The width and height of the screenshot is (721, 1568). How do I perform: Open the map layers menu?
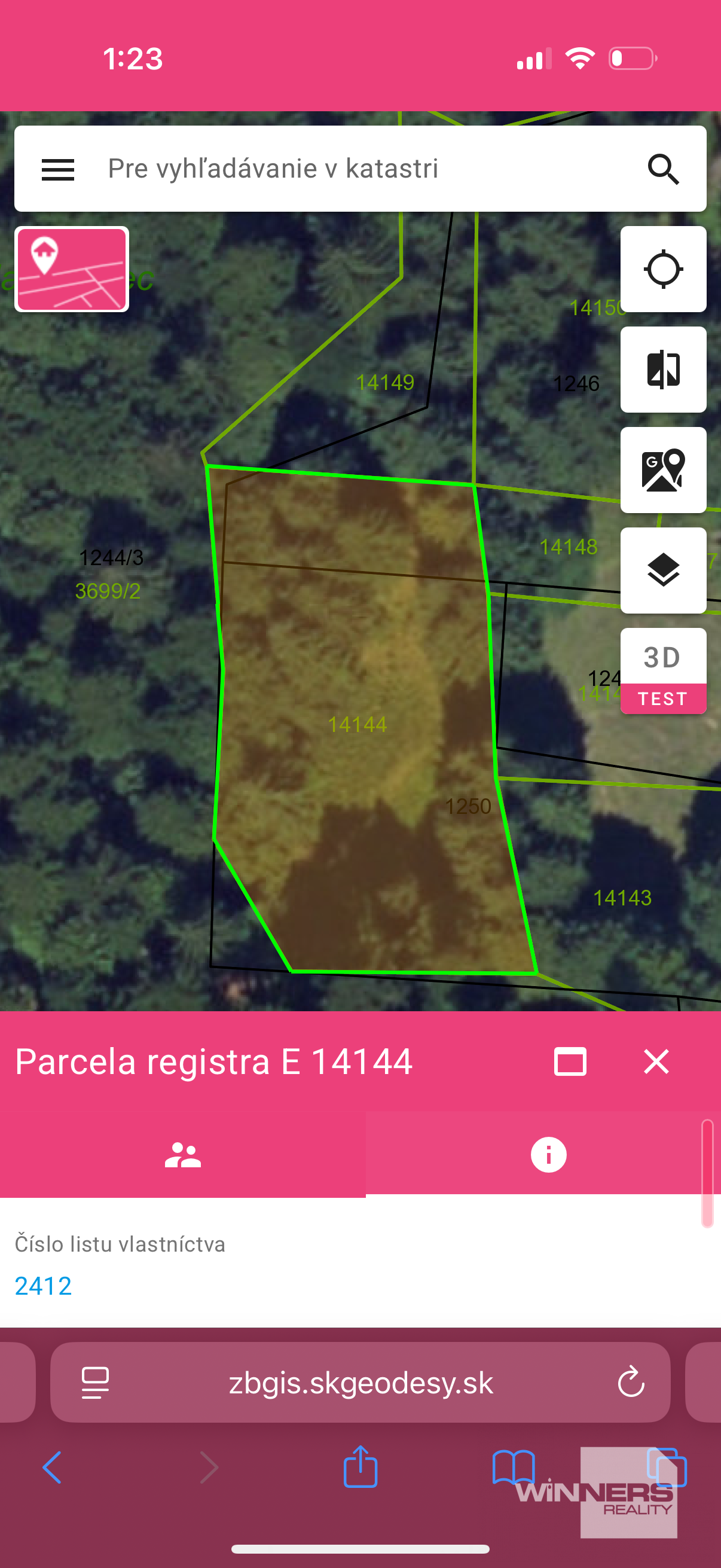[x=663, y=571]
